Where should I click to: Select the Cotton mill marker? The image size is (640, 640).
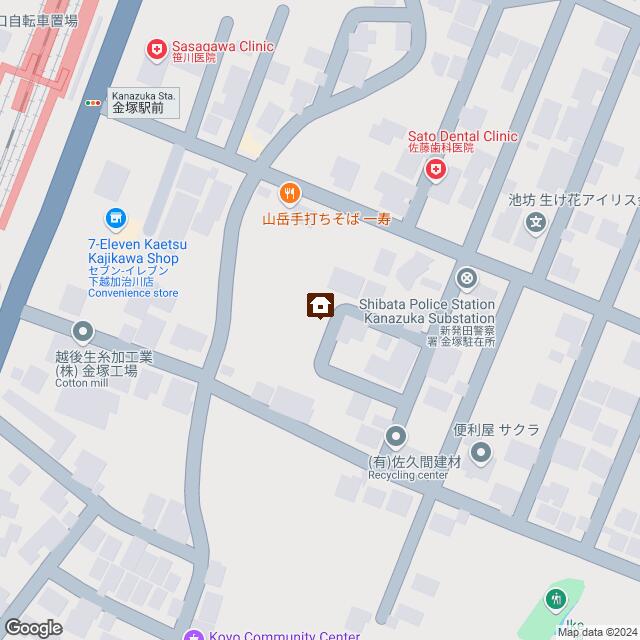coord(82,331)
